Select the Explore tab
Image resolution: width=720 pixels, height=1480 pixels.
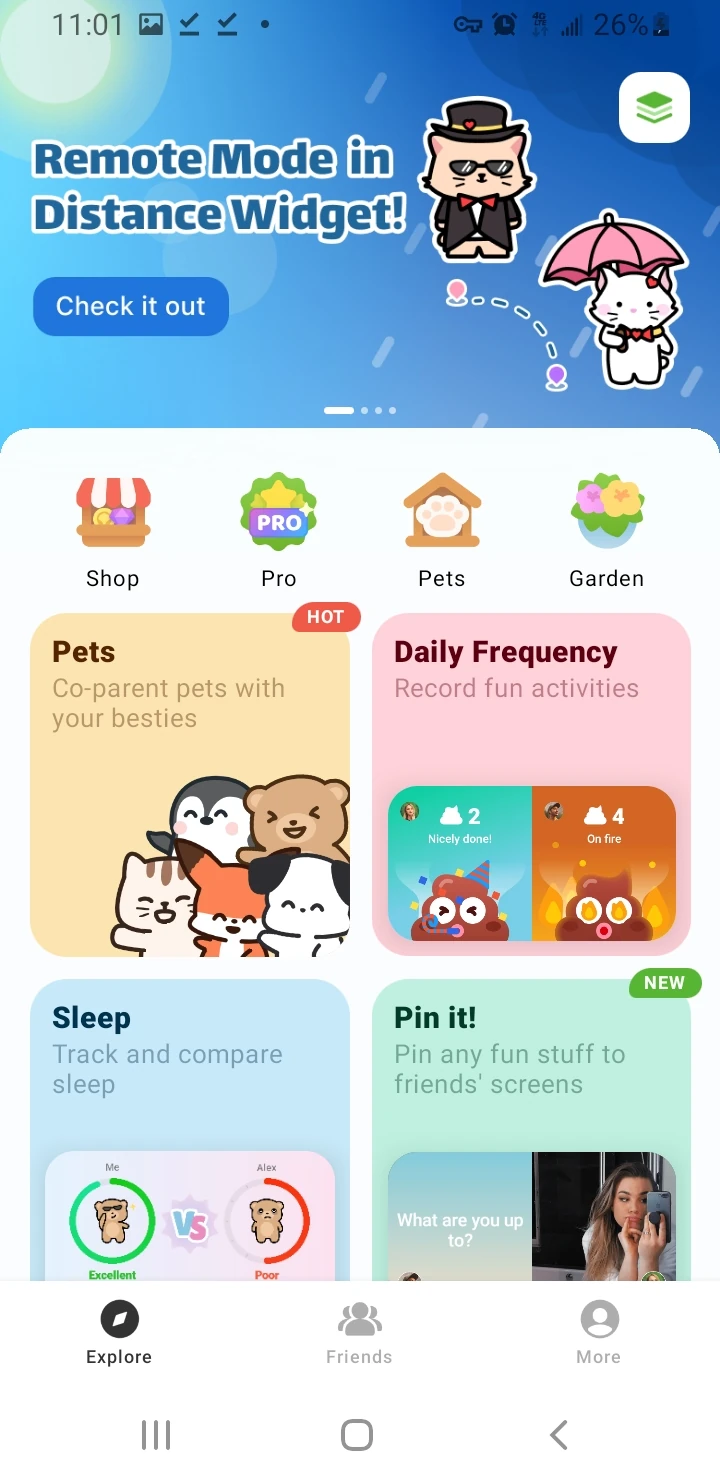click(119, 1334)
